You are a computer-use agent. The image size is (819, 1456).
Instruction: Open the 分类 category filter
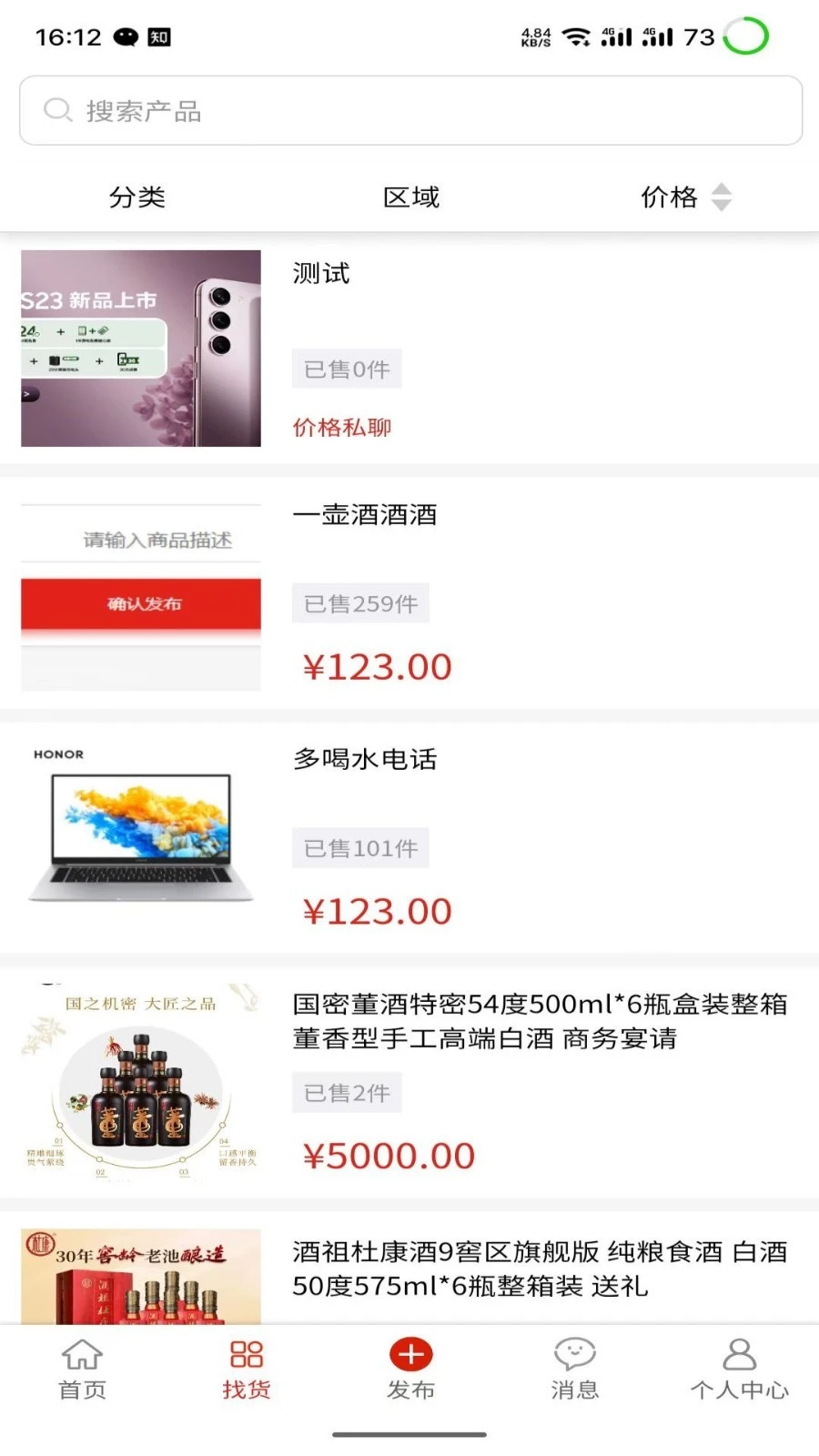tap(136, 196)
